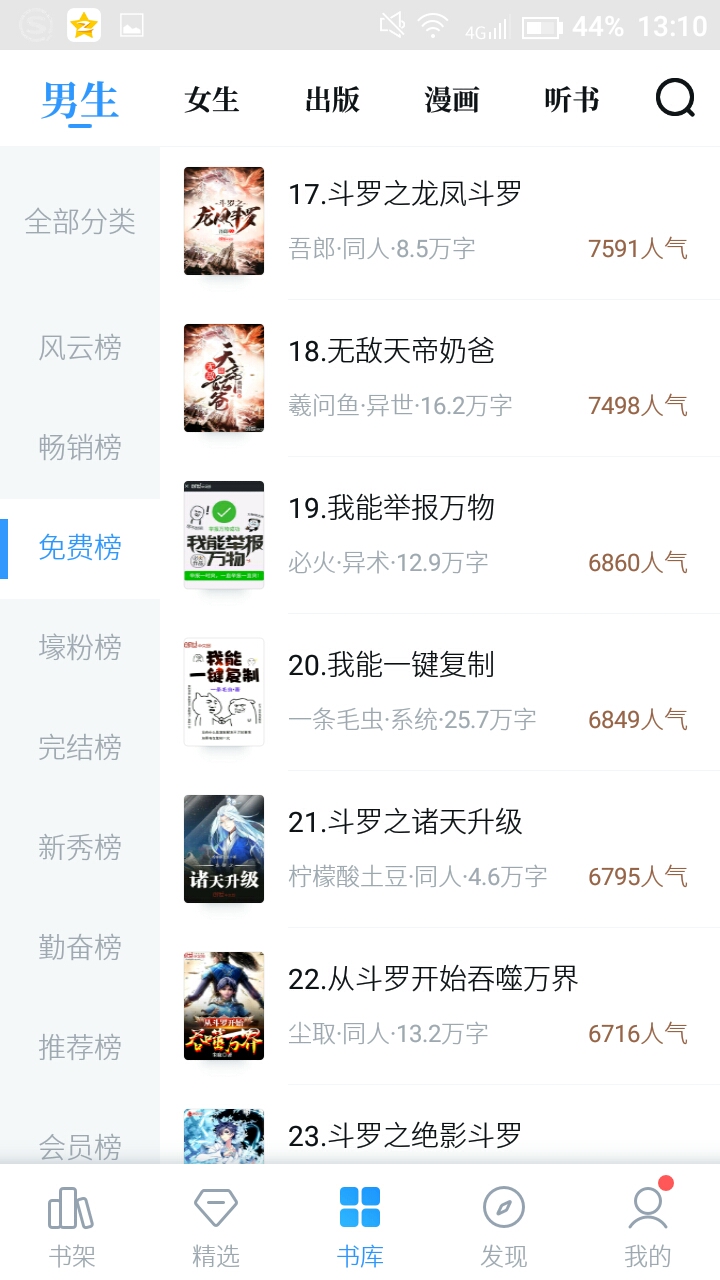Go to the 听书 tab
Screen dimensions: 720x1280
(x=572, y=100)
